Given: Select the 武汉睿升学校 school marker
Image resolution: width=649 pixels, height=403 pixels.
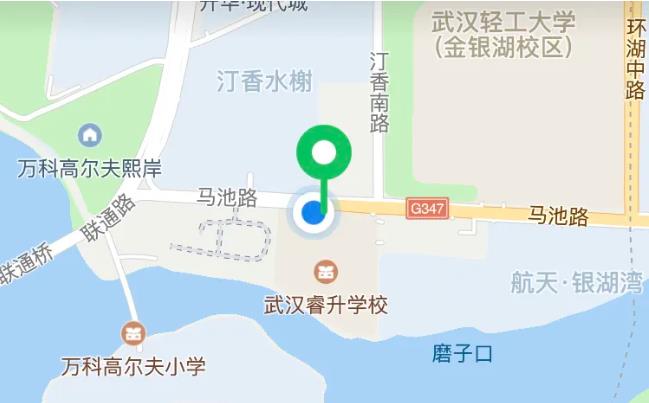Looking at the screenshot, I should (x=325, y=271).
